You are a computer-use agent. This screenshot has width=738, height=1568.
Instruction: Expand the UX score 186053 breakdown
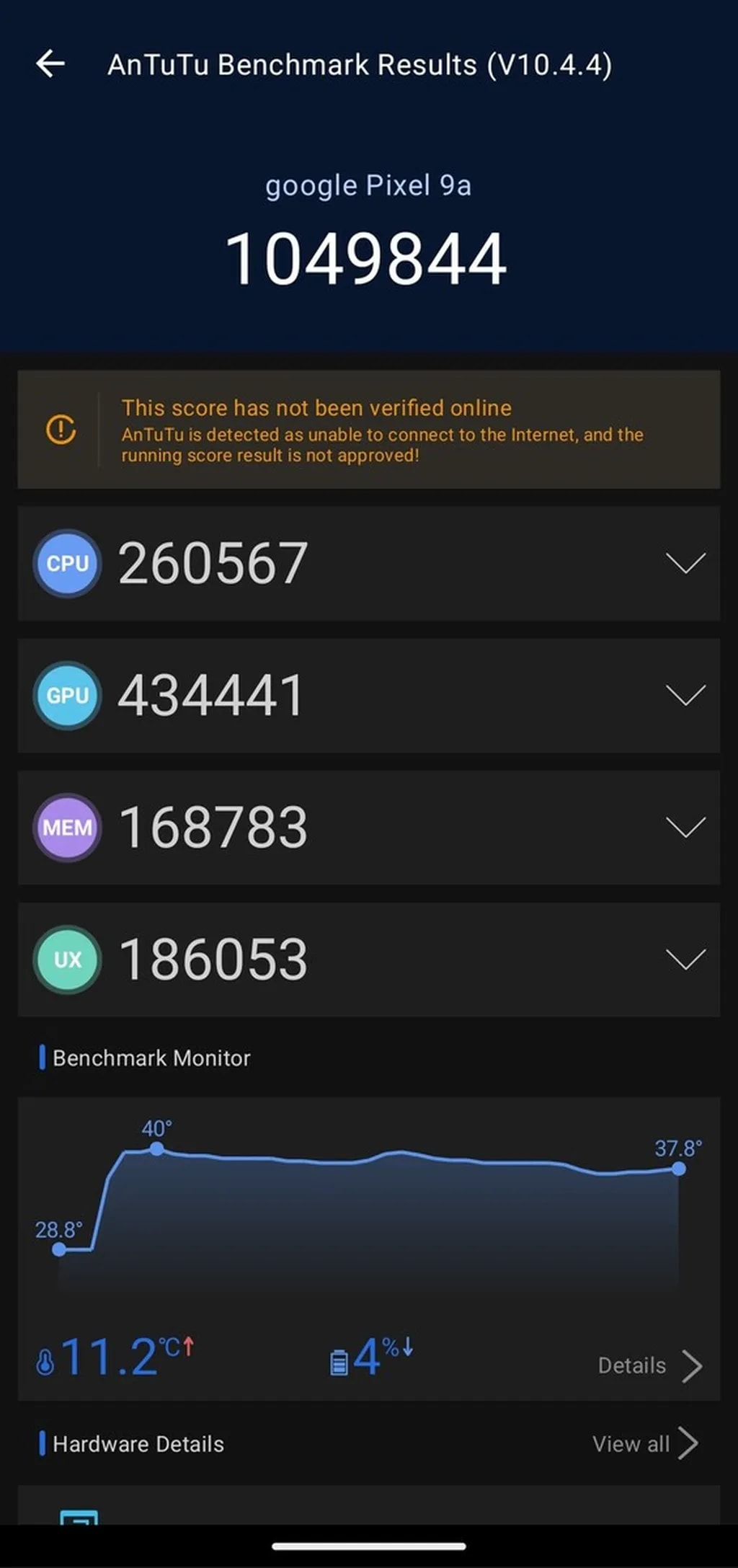tap(685, 960)
